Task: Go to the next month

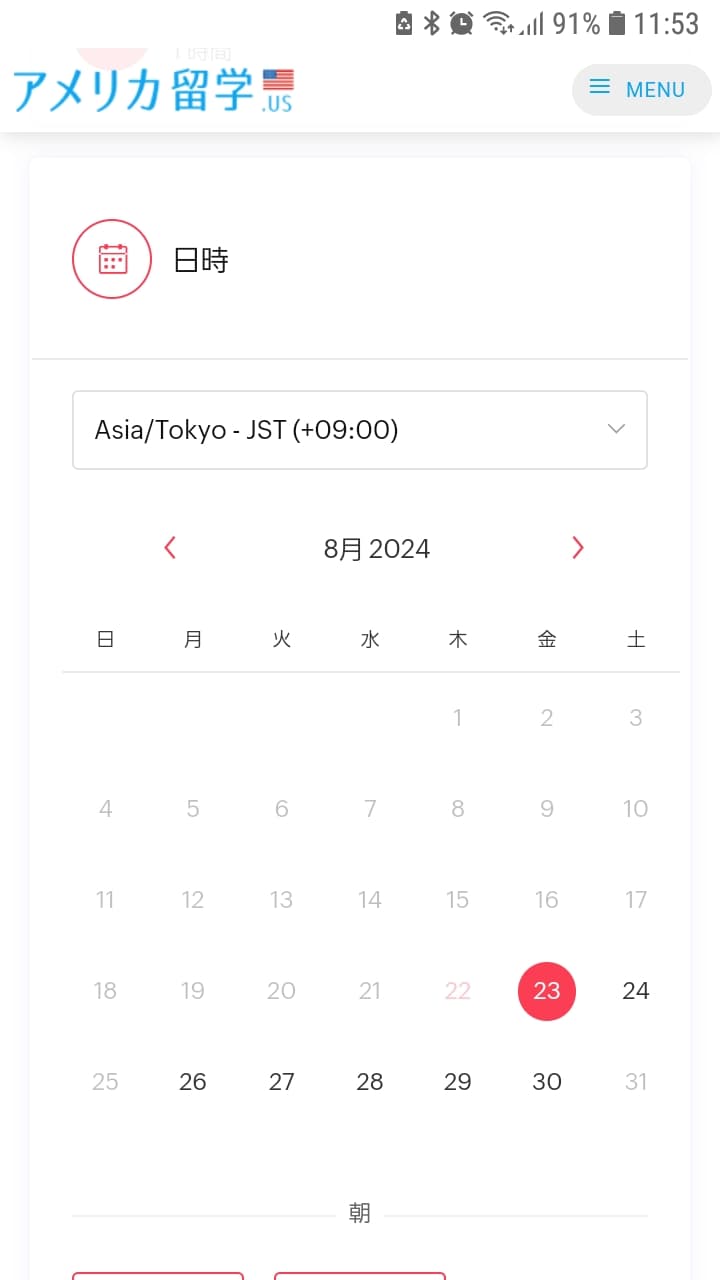Action: (577, 548)
